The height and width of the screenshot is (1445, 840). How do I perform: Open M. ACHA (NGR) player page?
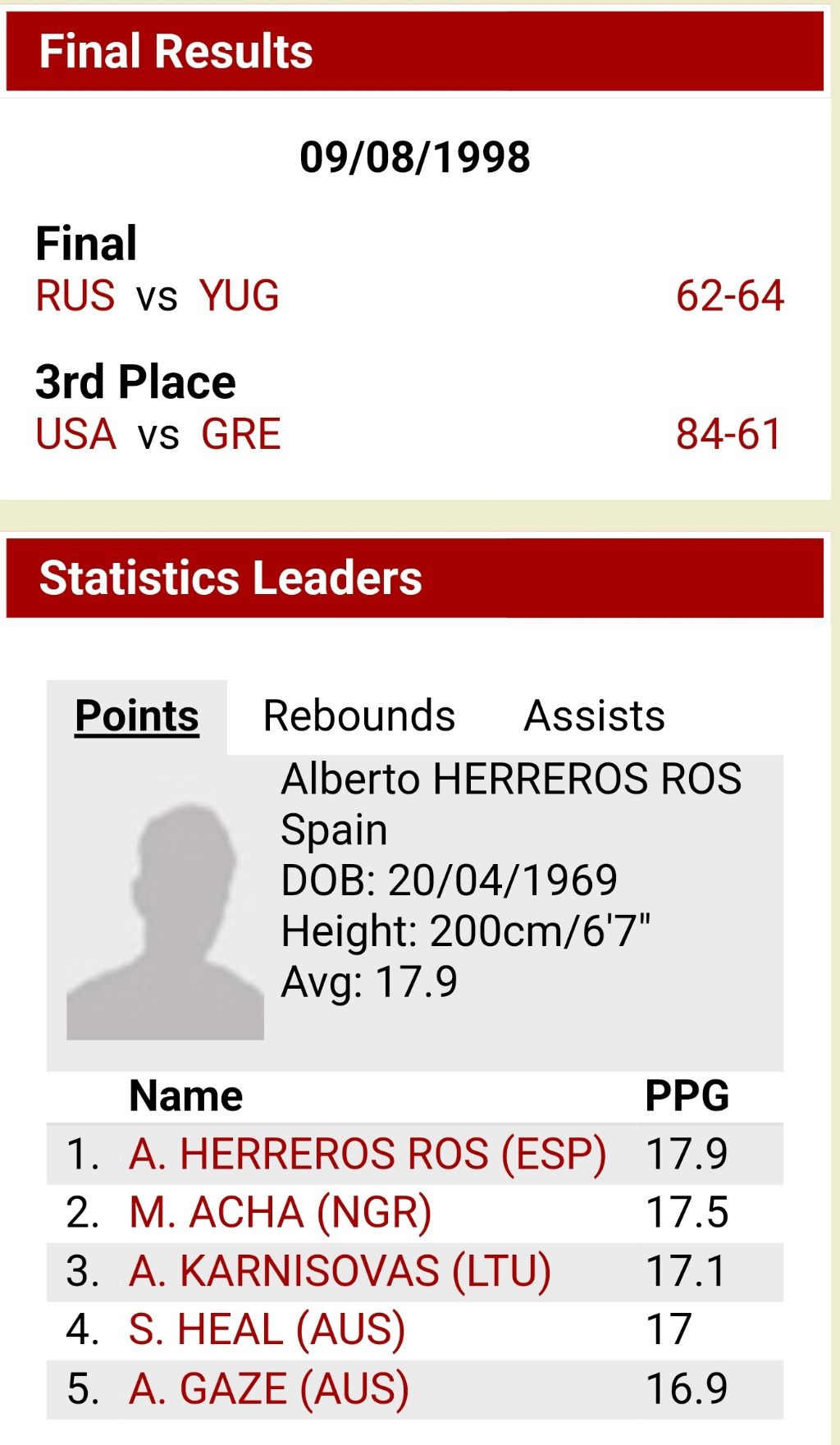[281, 1213]
